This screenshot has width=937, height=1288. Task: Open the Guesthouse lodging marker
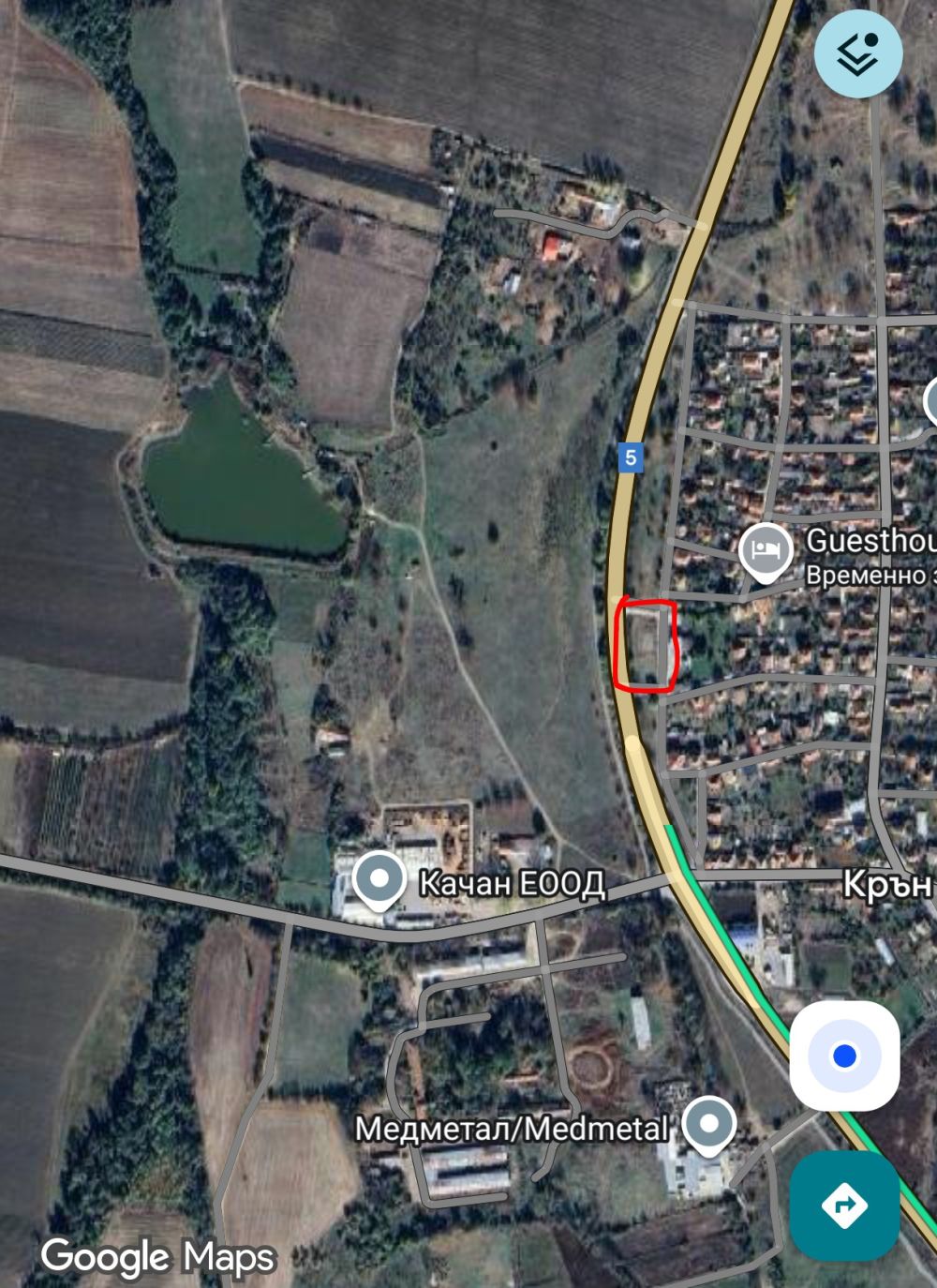point(766,551)
